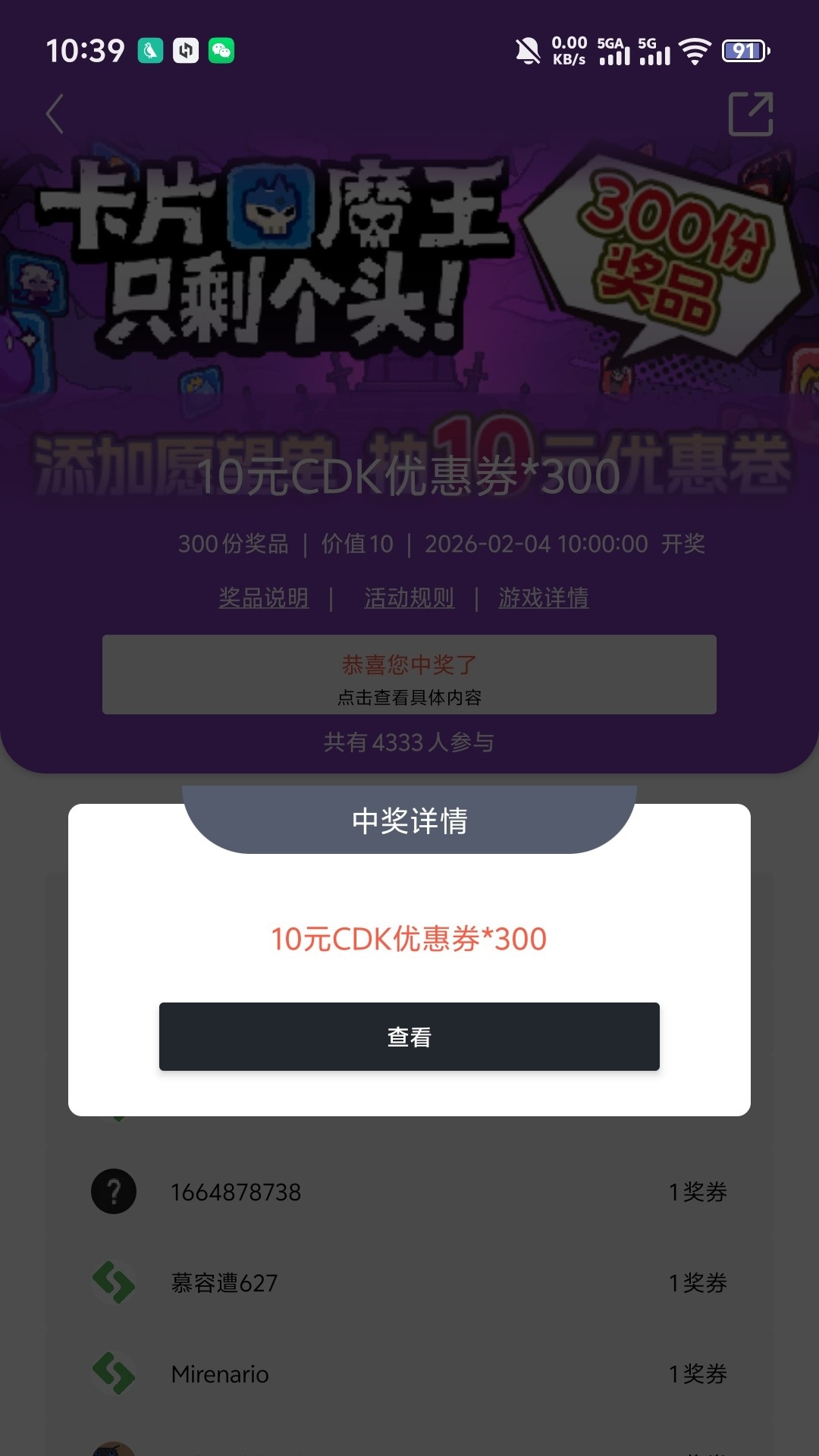This screenshot has height=1456, width=819.
Task: Open the 活动规则 link
Action: coord(409,598)
